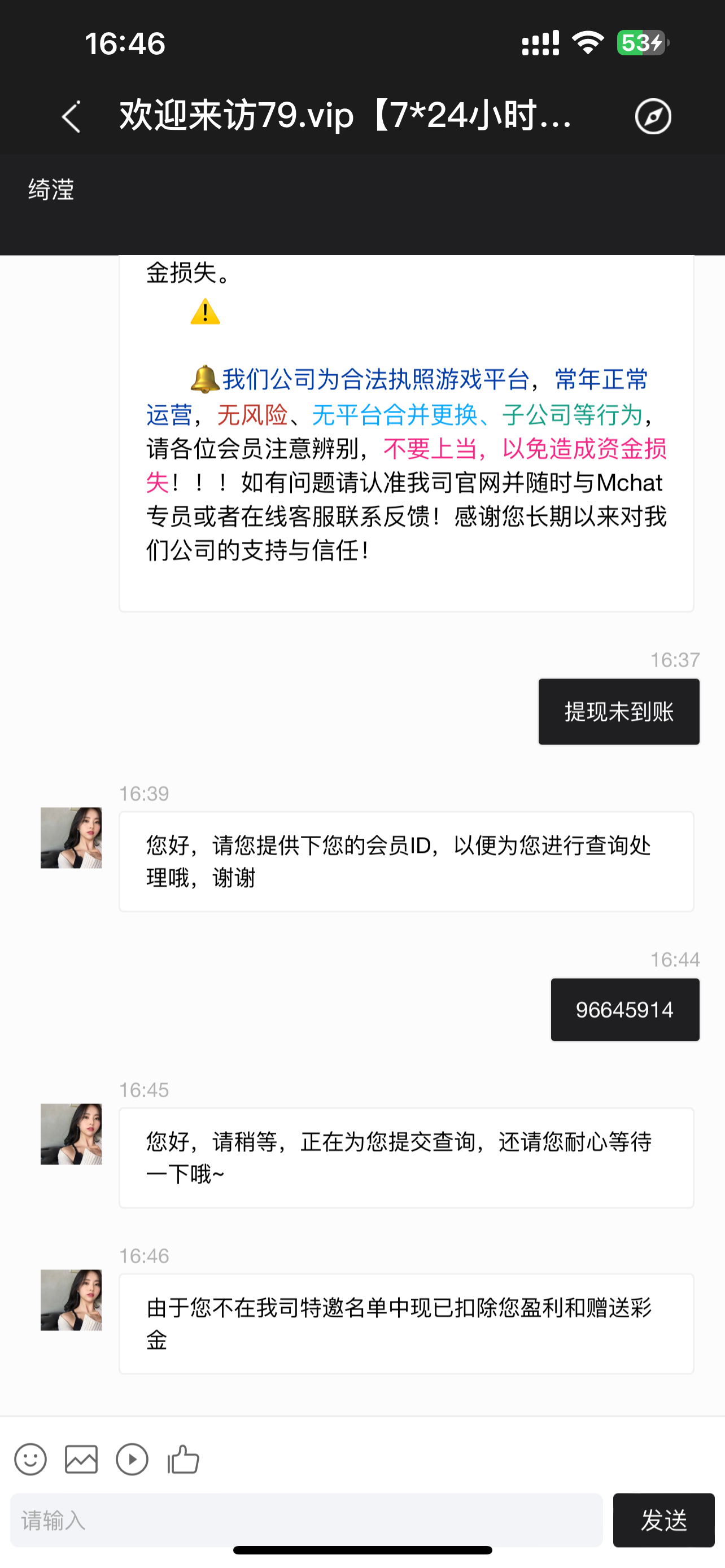725x1568 pixels.
Task: Tap the 发送 send button
Action: coord(663,1520)
